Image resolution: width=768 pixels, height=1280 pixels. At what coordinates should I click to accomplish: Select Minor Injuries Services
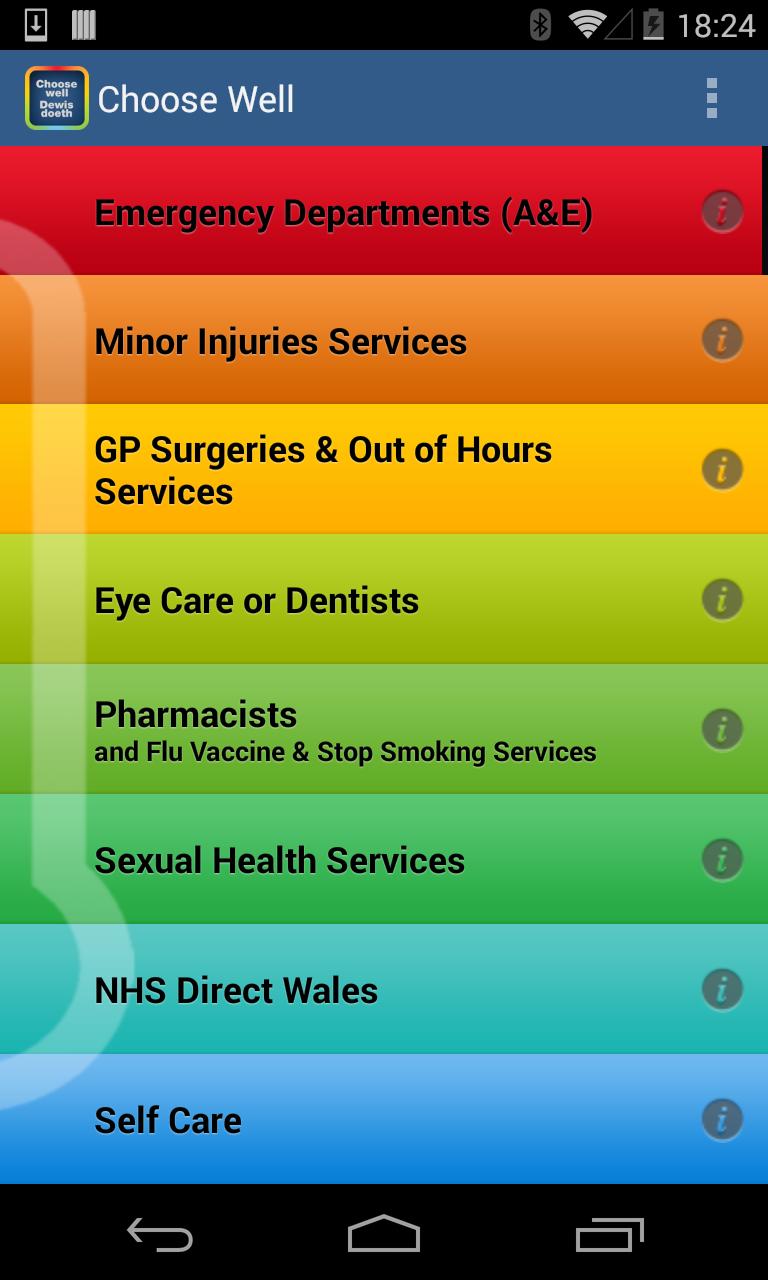click(281, 342)
